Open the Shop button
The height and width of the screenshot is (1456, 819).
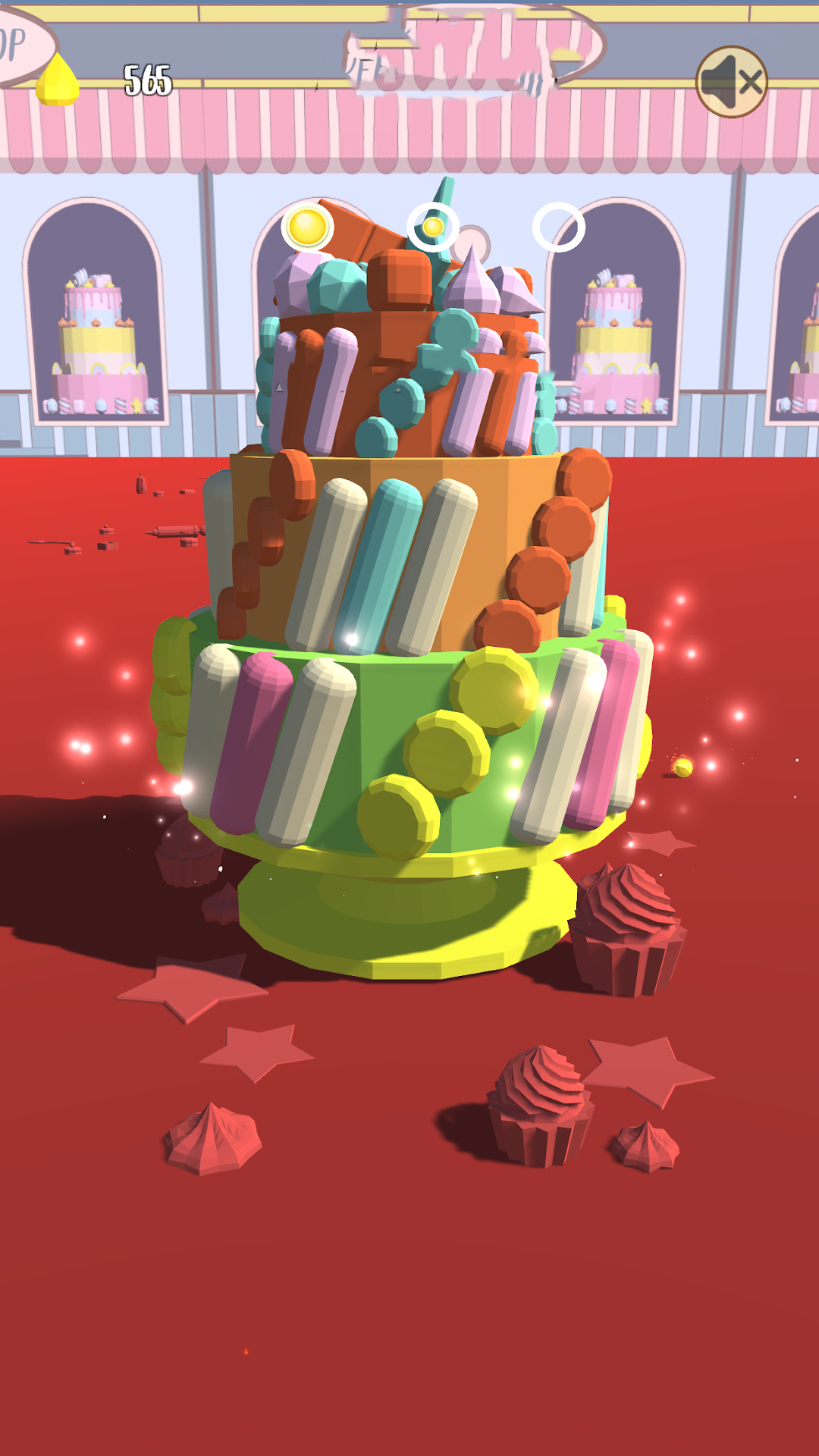19,45
